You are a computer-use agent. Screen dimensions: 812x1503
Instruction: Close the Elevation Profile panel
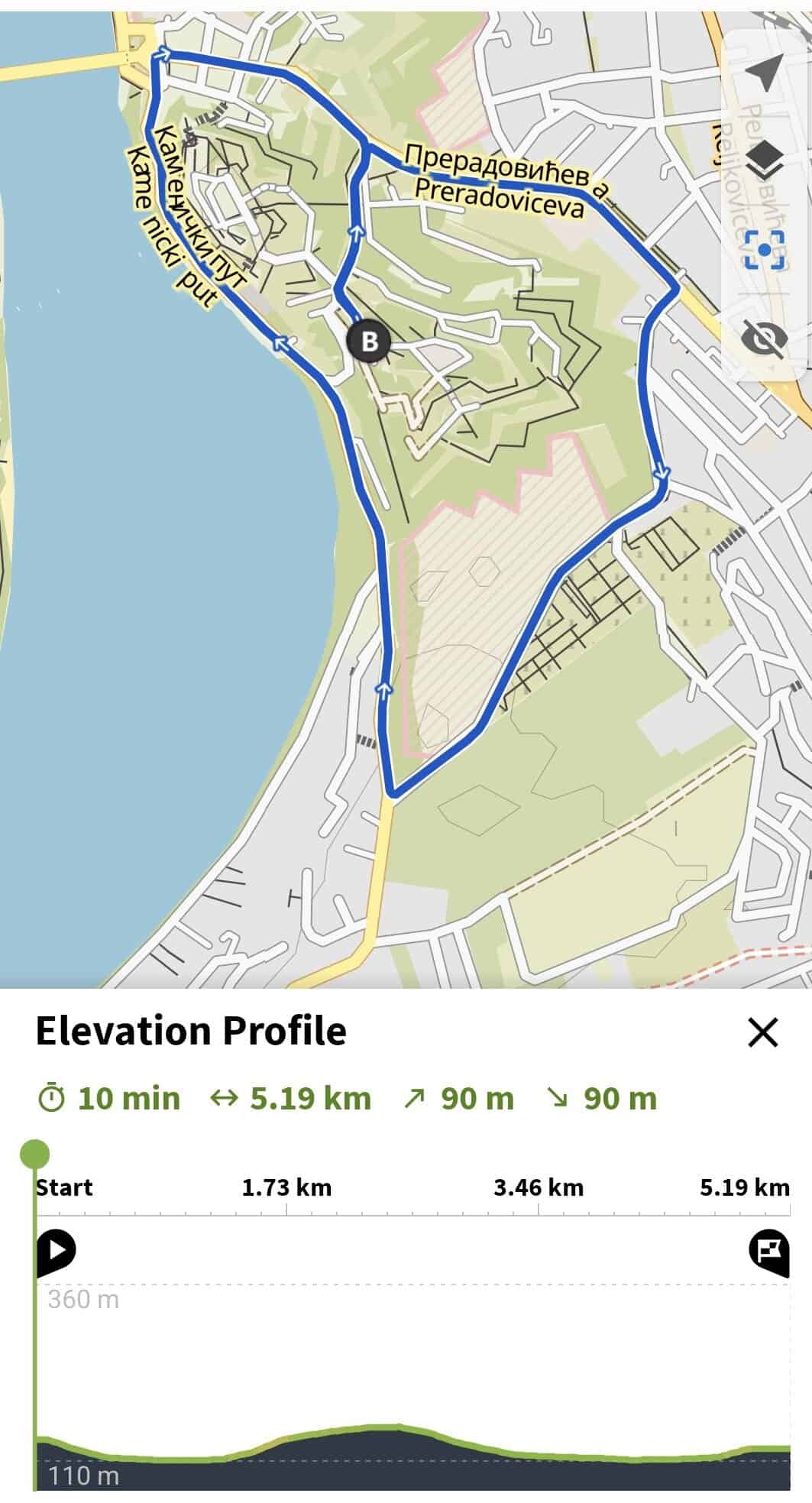point(762,1032)
